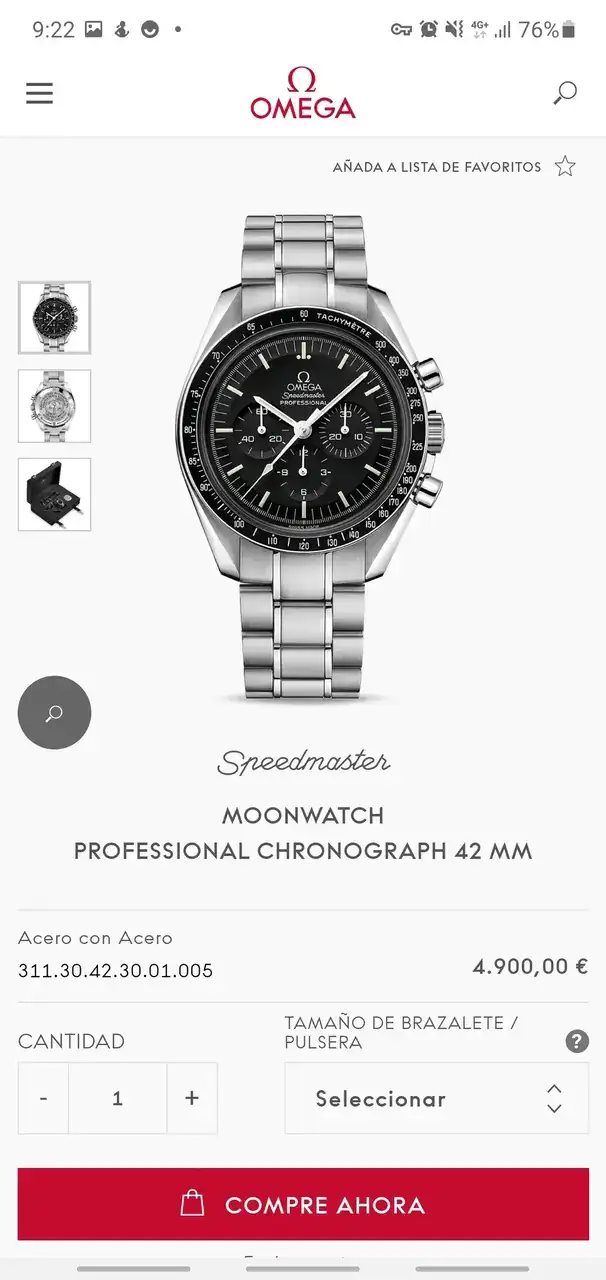The height and width of the screenshot is (1280, 606).
Task: Select the front view watch thumbnail
Action: point(54,318)
